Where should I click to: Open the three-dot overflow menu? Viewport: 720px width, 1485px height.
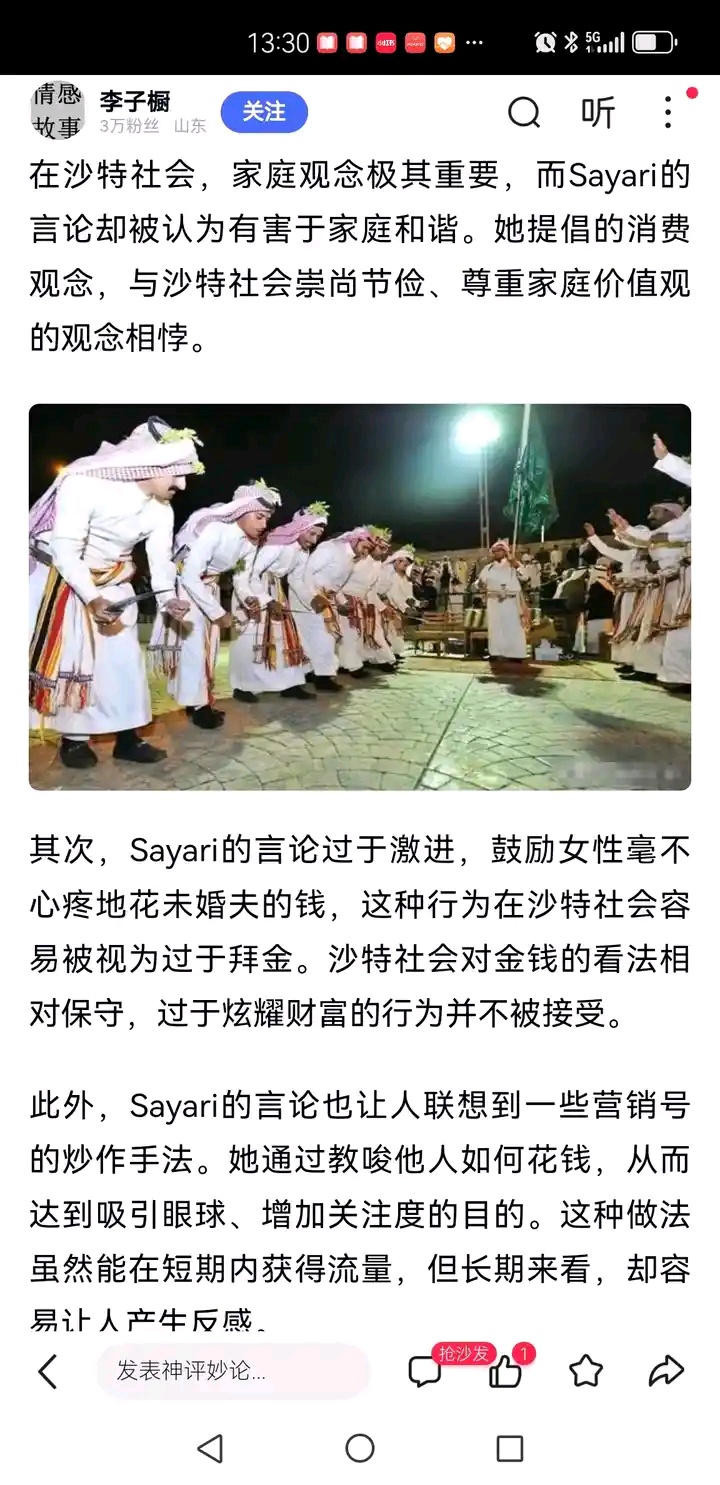click(x=668, y=112)
